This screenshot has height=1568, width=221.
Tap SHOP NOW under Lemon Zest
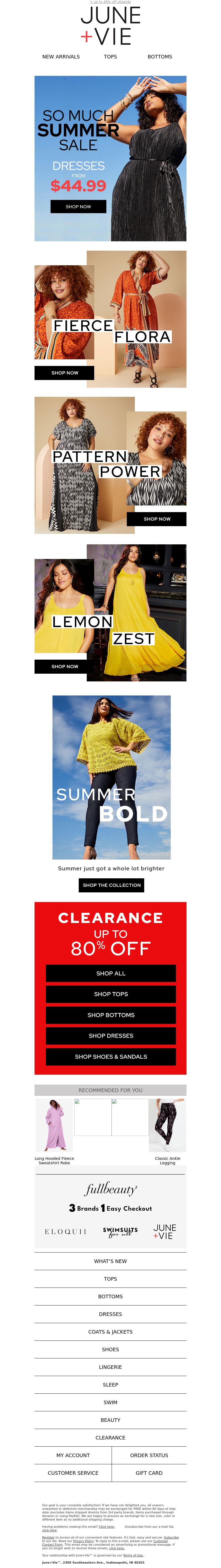coord(64,666)
